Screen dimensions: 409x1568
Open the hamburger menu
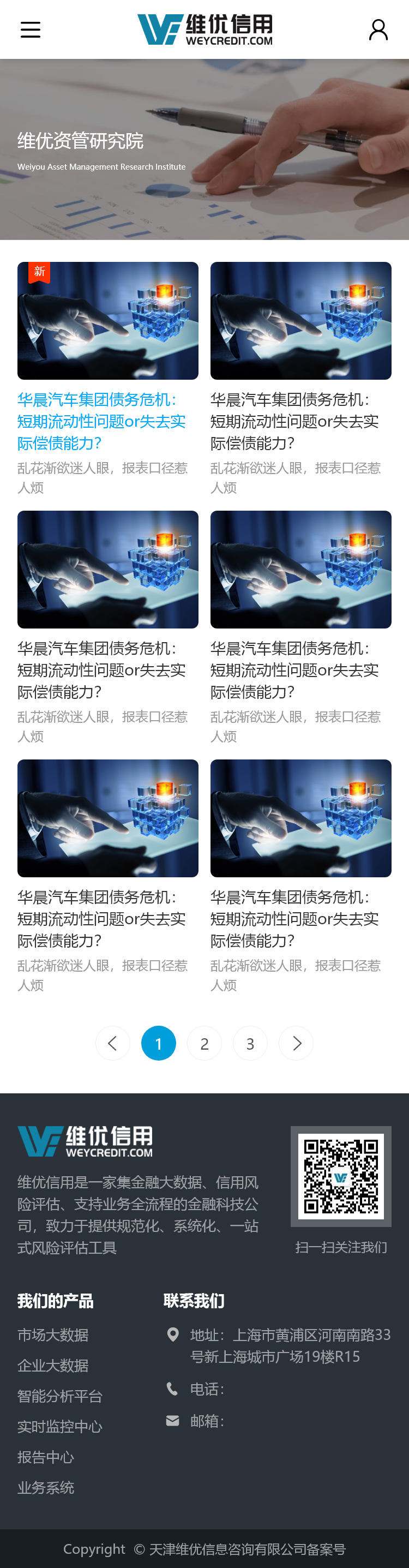coord(31,30)
